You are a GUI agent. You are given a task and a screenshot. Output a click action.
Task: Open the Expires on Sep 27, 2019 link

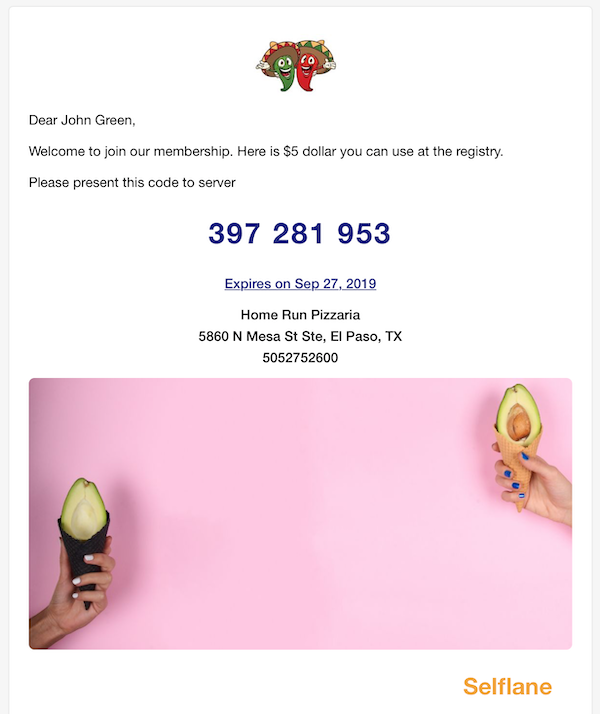point(300,284)
